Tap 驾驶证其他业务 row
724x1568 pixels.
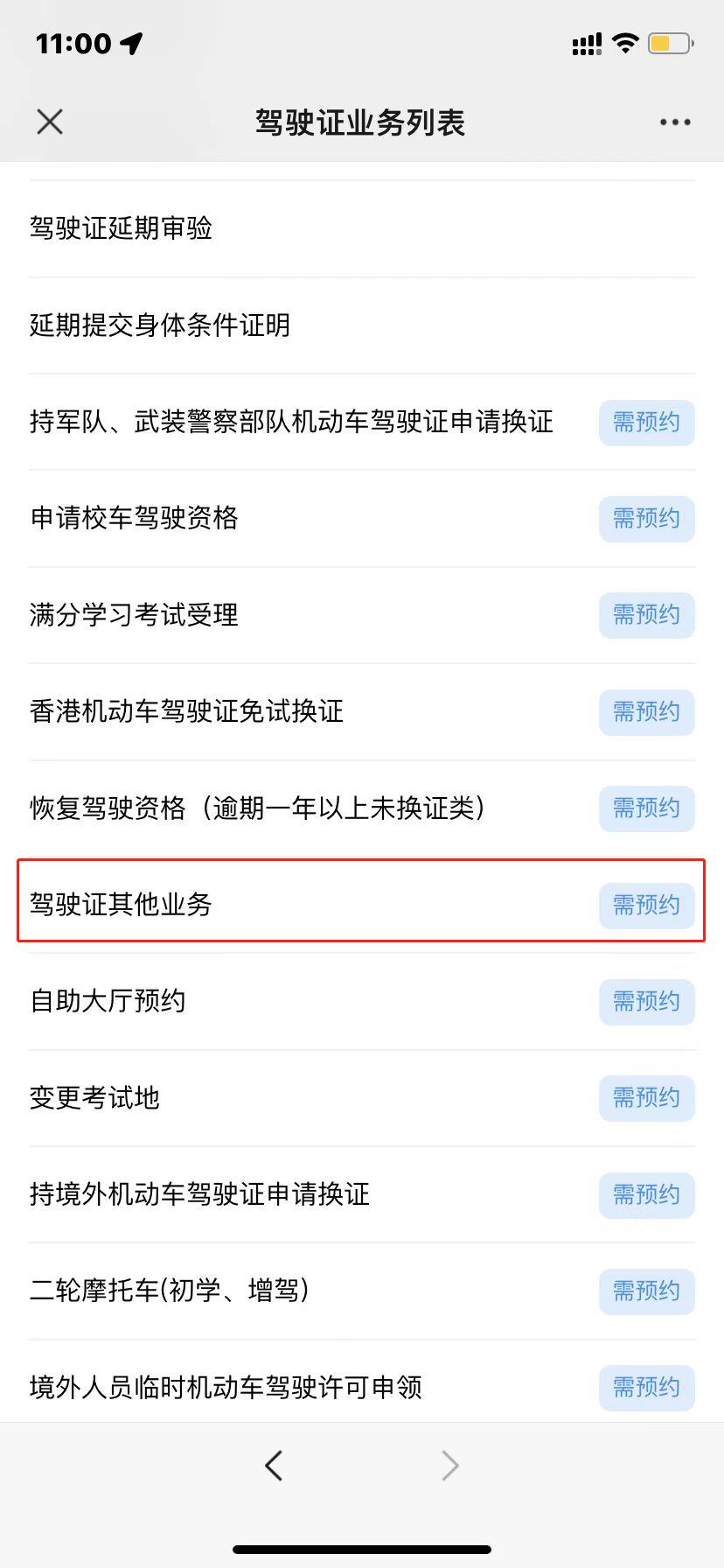362,904
